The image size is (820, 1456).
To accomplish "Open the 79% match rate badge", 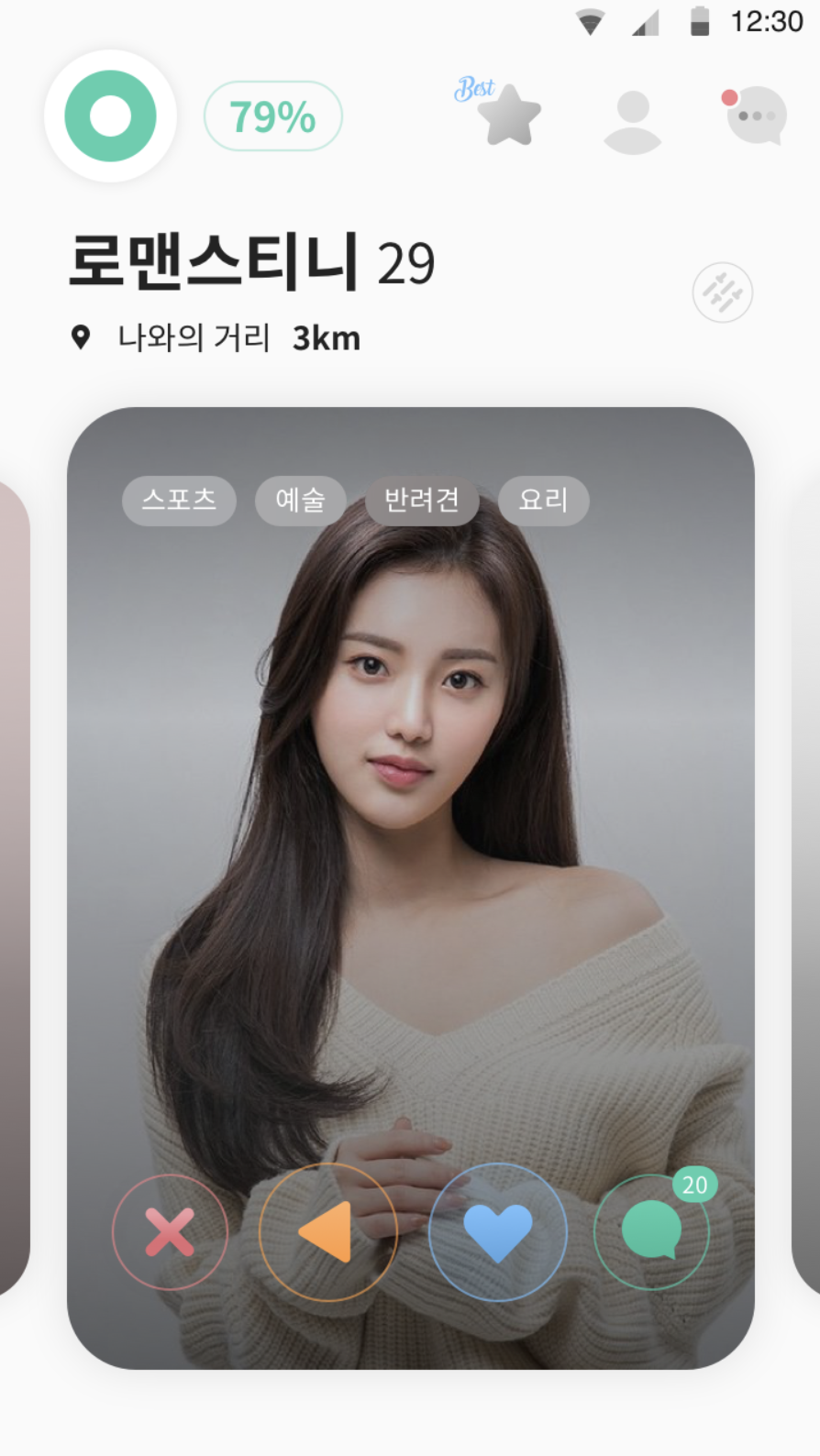I will tap(272, 116).
